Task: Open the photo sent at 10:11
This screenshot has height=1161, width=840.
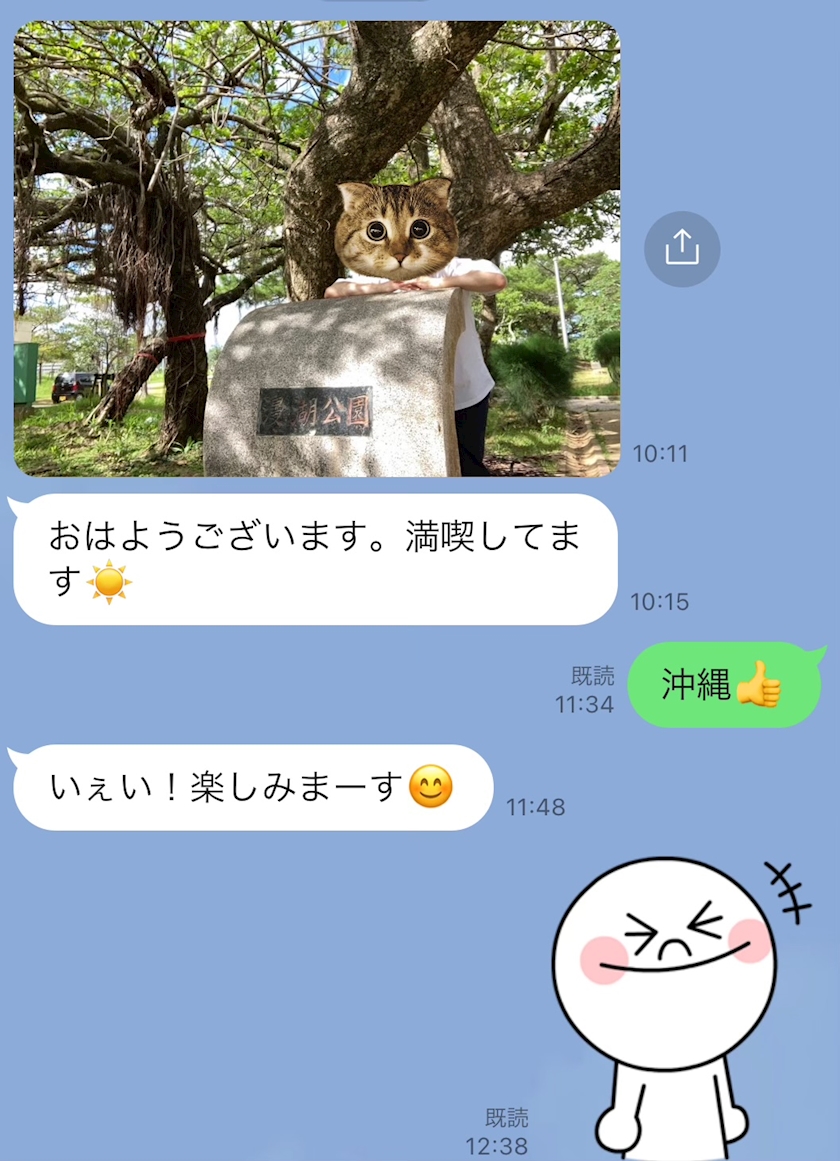Action: pyautogui.click(x=317, y=249)
